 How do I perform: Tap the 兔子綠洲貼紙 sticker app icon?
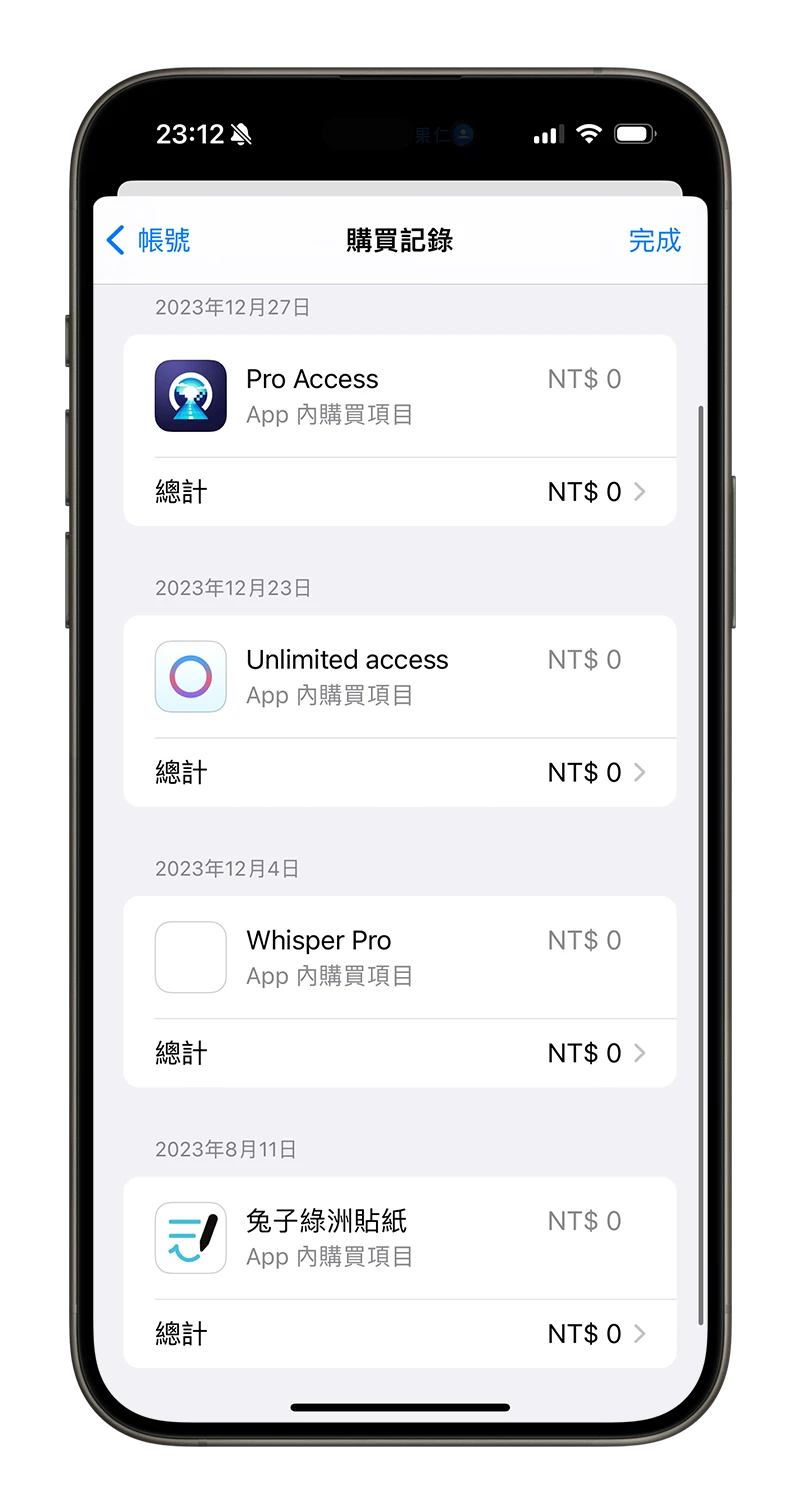click(191, 1238)
